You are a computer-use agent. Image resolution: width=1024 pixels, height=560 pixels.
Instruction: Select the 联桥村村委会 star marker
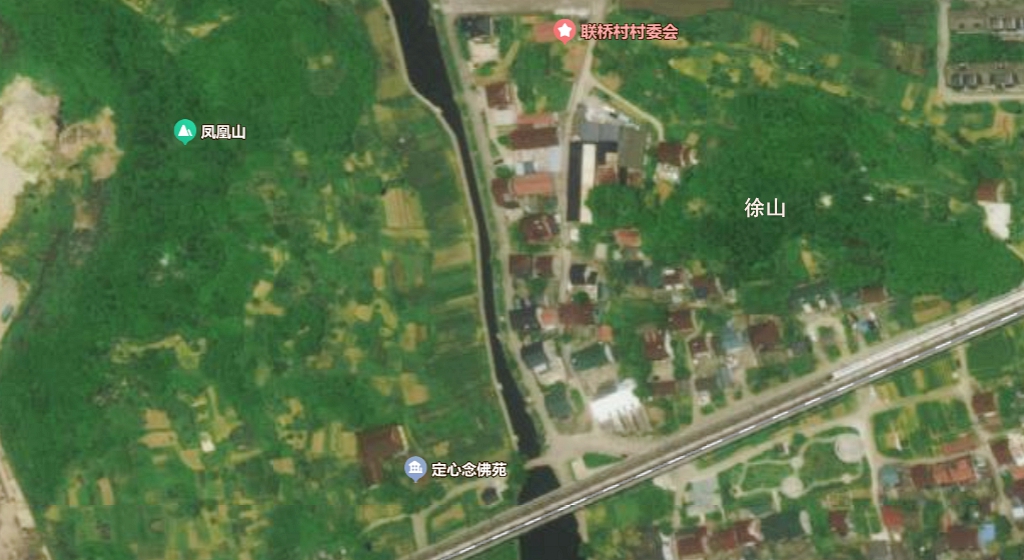coord(565,31)
